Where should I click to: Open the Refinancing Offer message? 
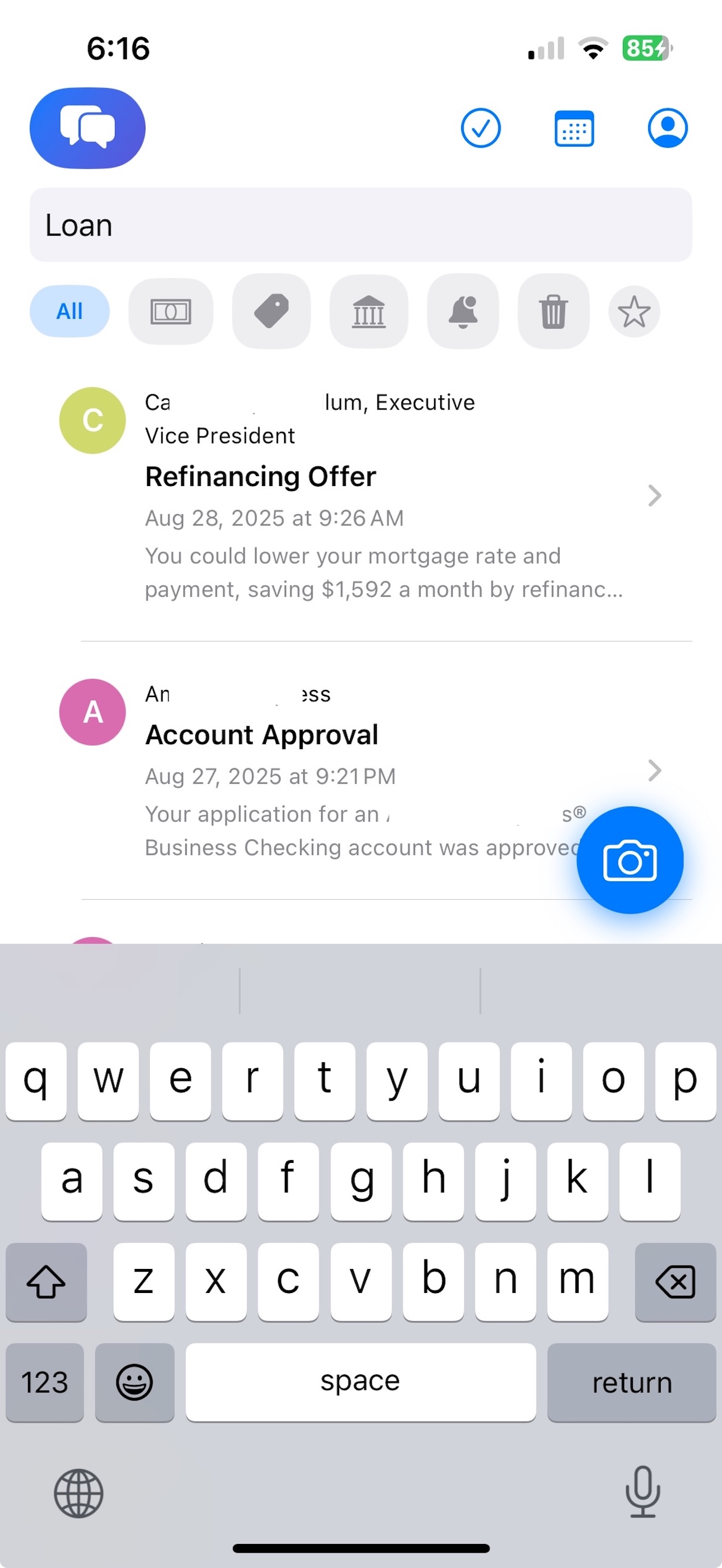tap(361, 495)
